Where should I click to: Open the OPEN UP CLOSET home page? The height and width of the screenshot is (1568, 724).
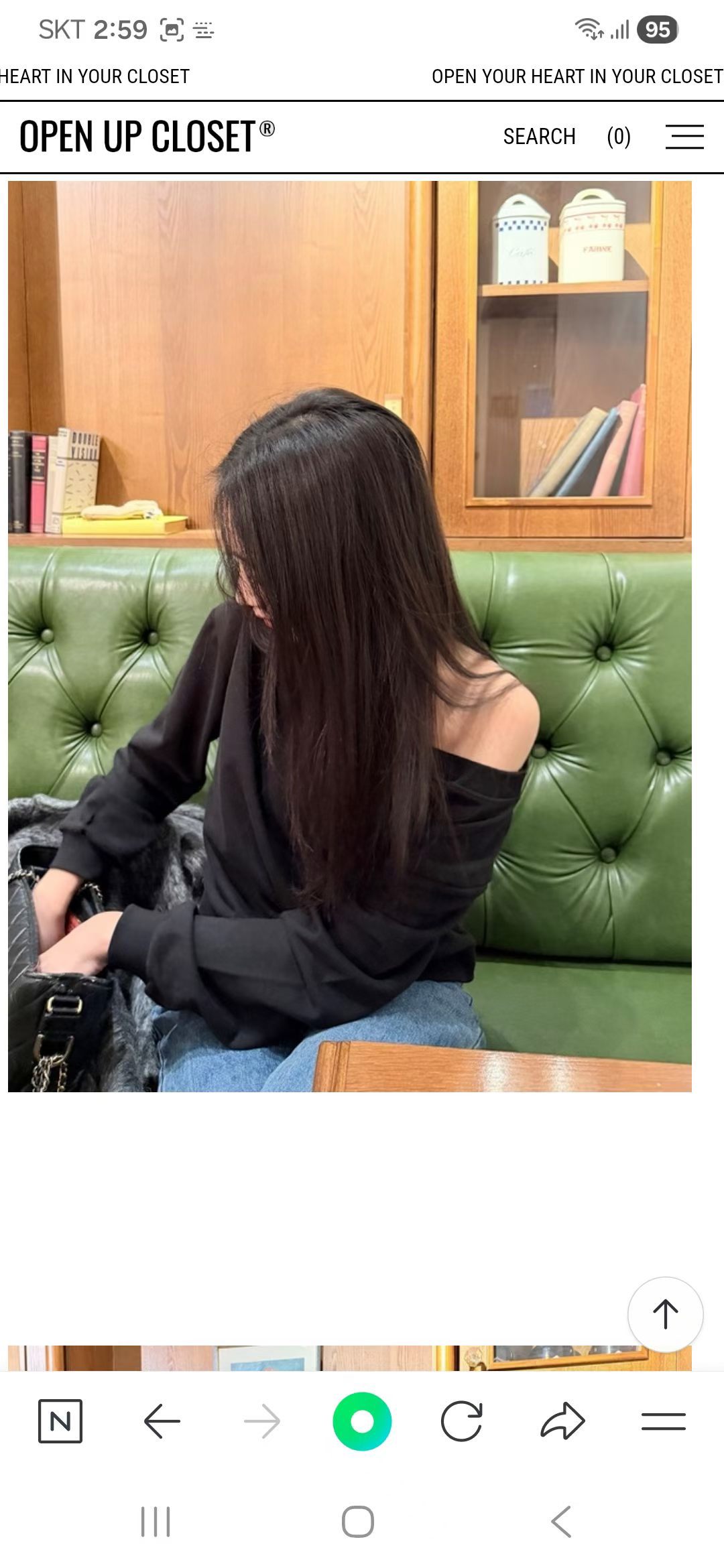(x=146, y=137)
